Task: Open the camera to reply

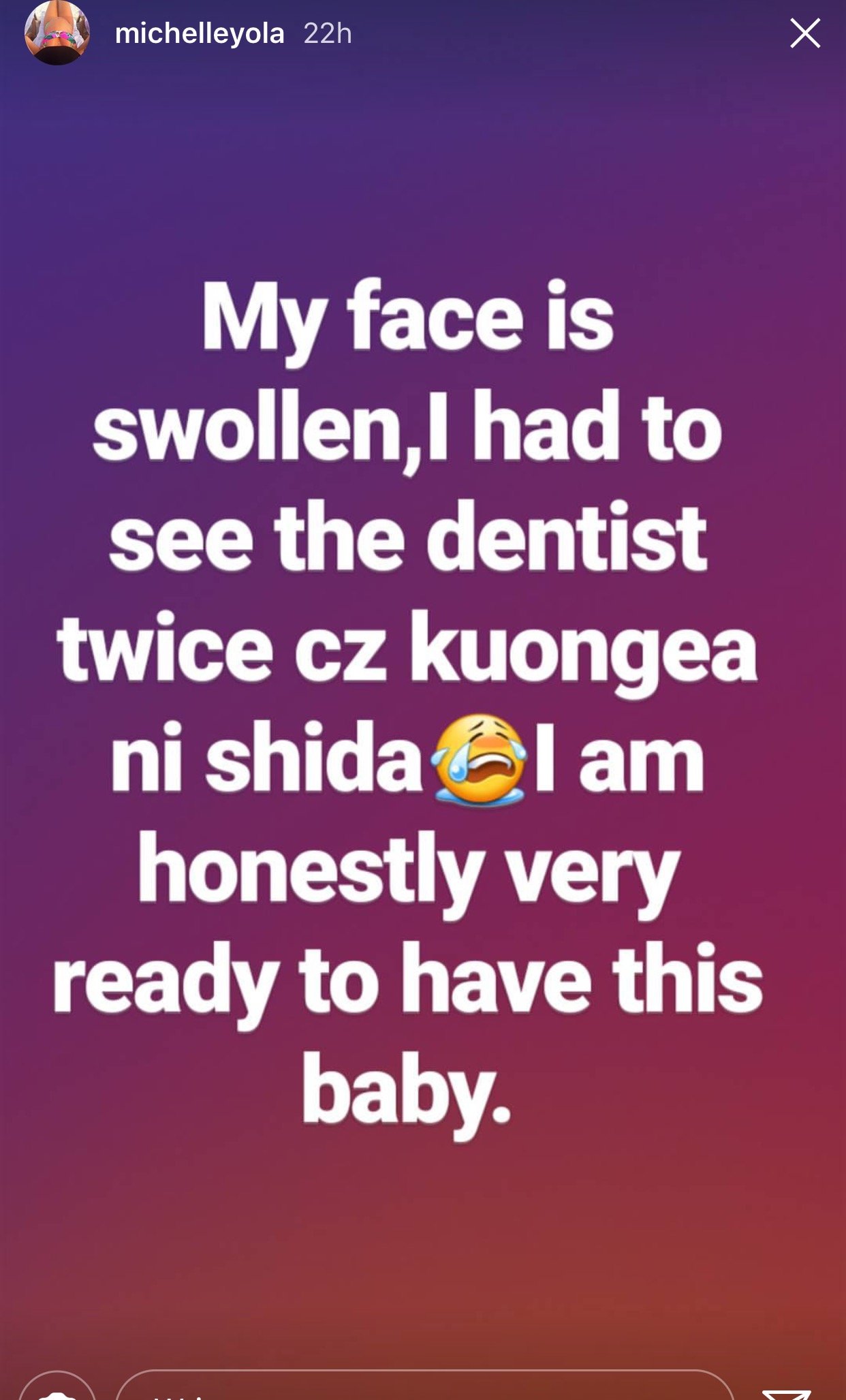Action: (57, 1387)
